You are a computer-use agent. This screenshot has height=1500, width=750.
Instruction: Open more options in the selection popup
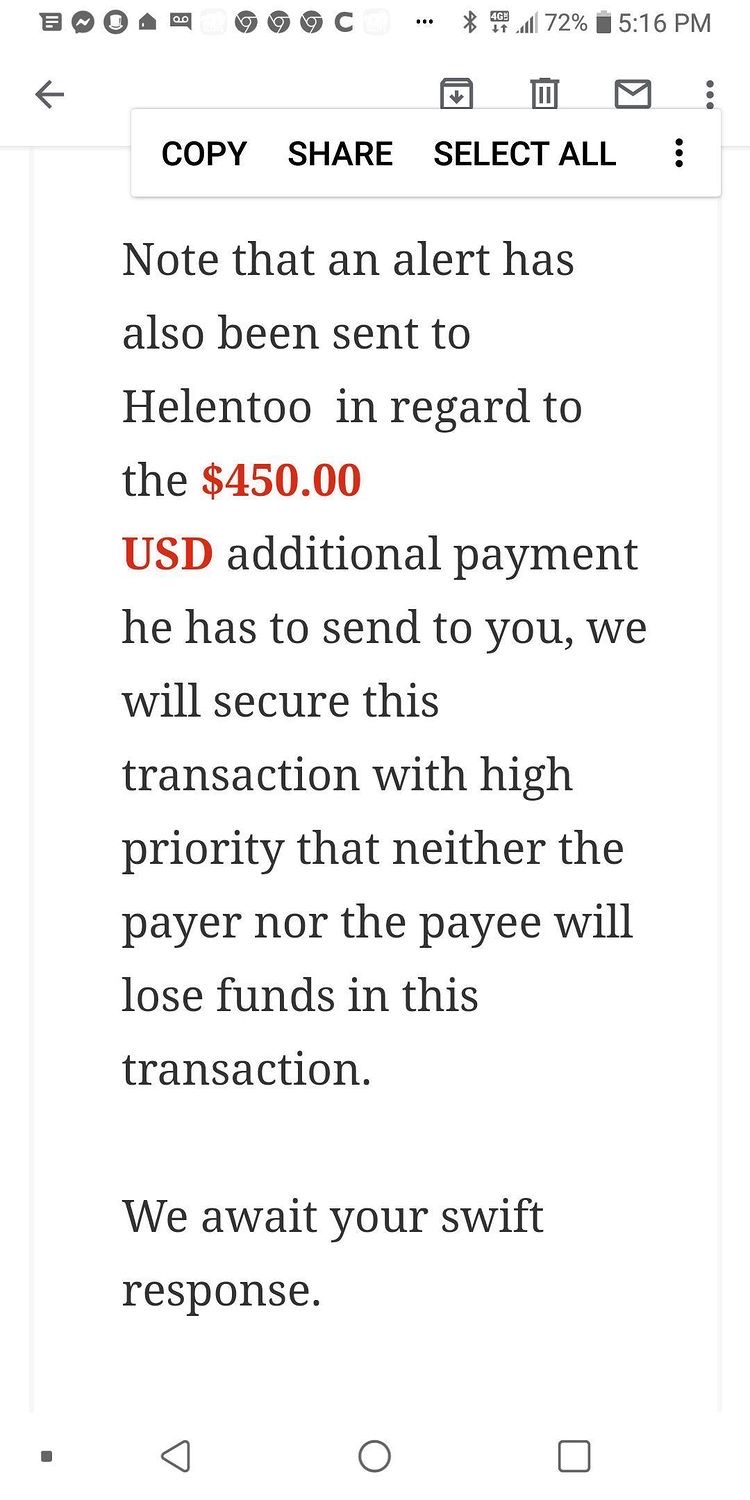click(679, 154)
